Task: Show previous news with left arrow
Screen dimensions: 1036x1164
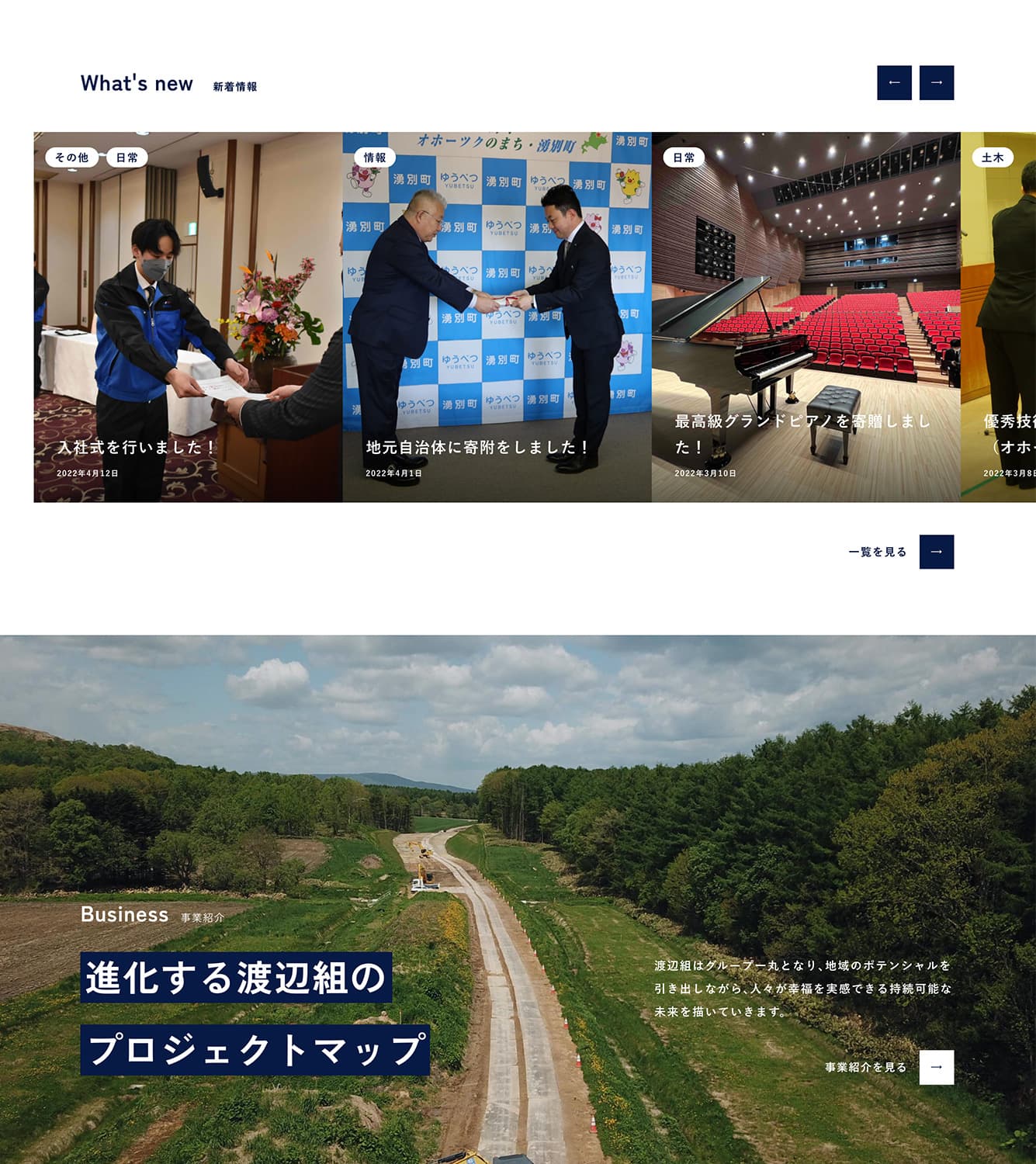Action: pyautogui.click(x=894, y=83)
